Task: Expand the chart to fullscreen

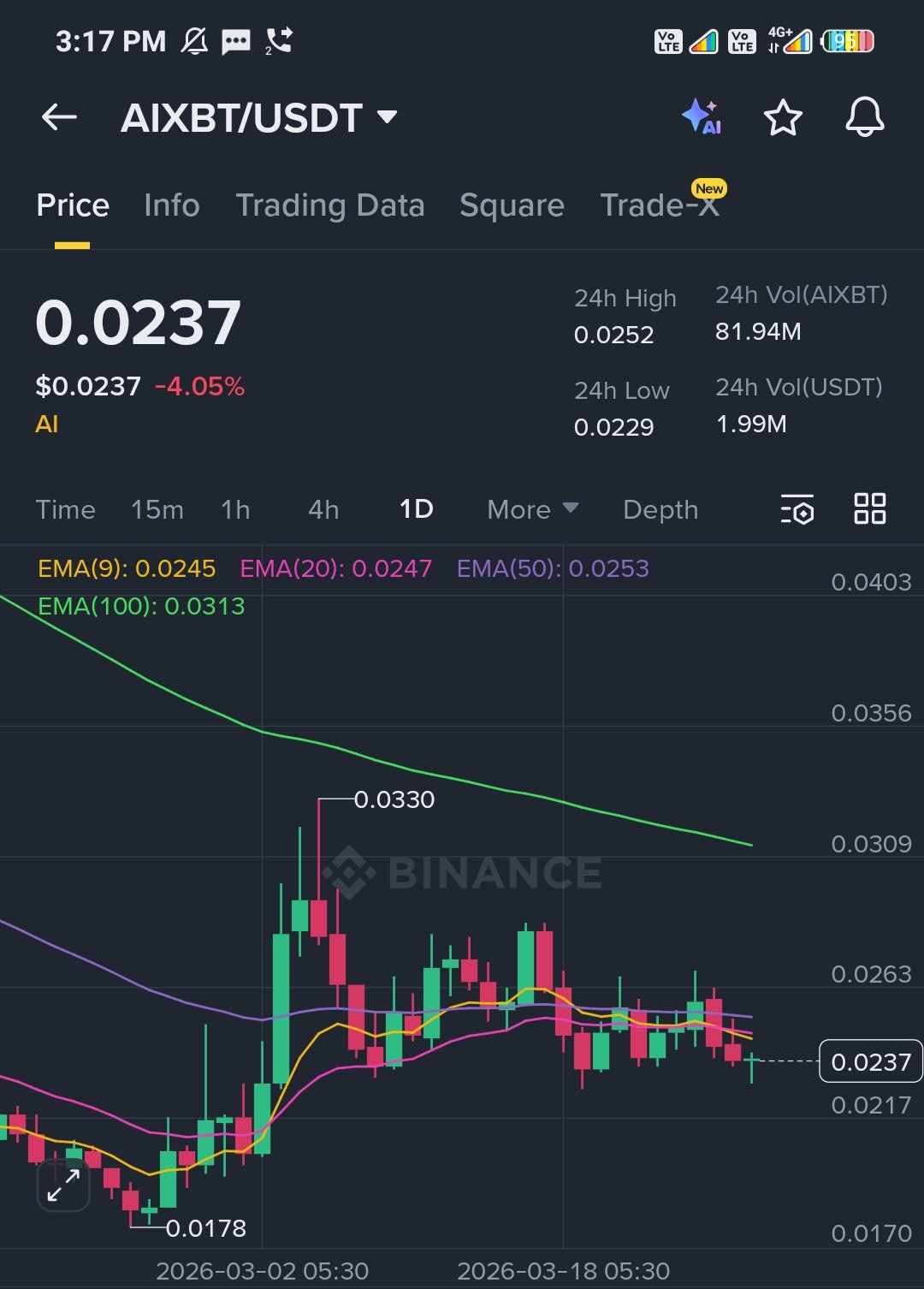Action: point(63,1185)
